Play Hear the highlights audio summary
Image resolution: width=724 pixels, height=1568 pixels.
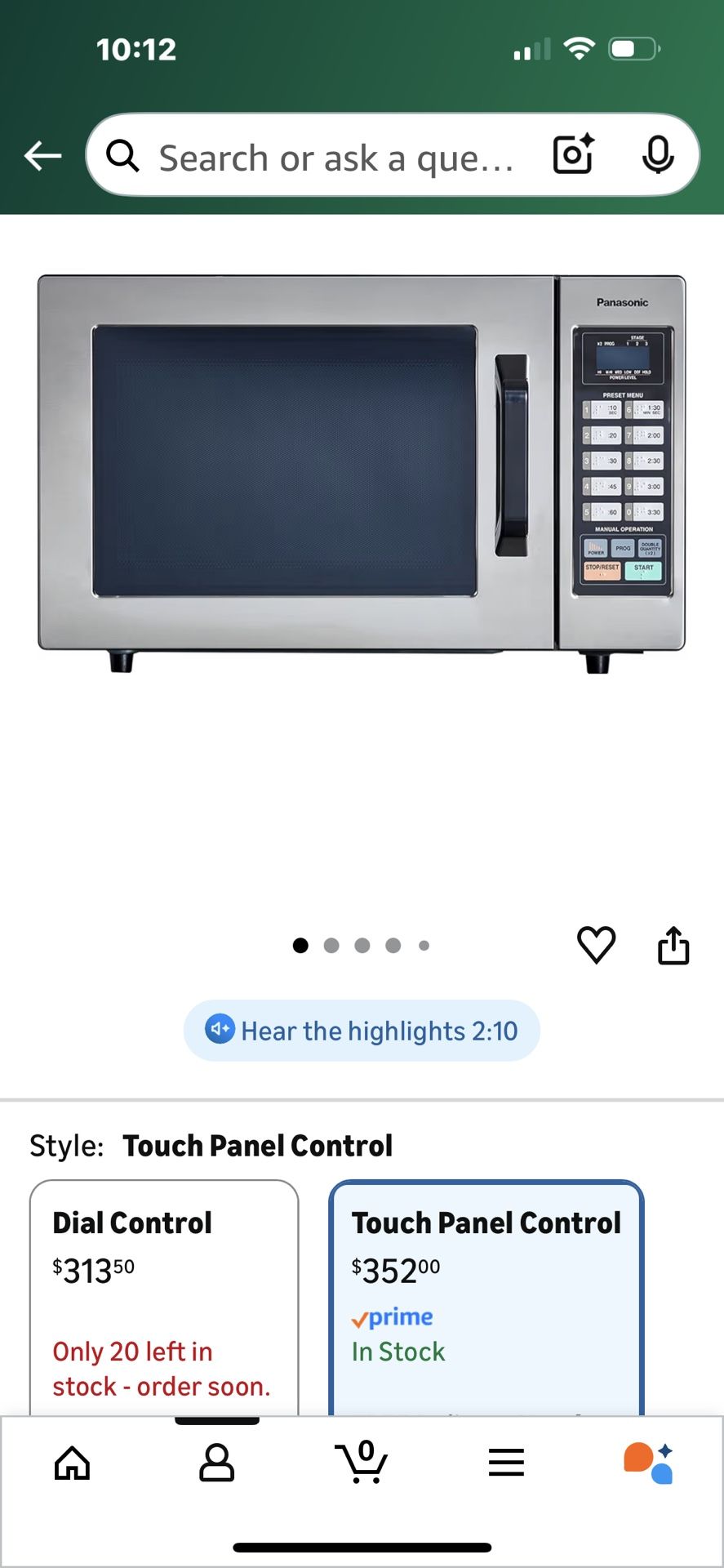coord(362,1031)
